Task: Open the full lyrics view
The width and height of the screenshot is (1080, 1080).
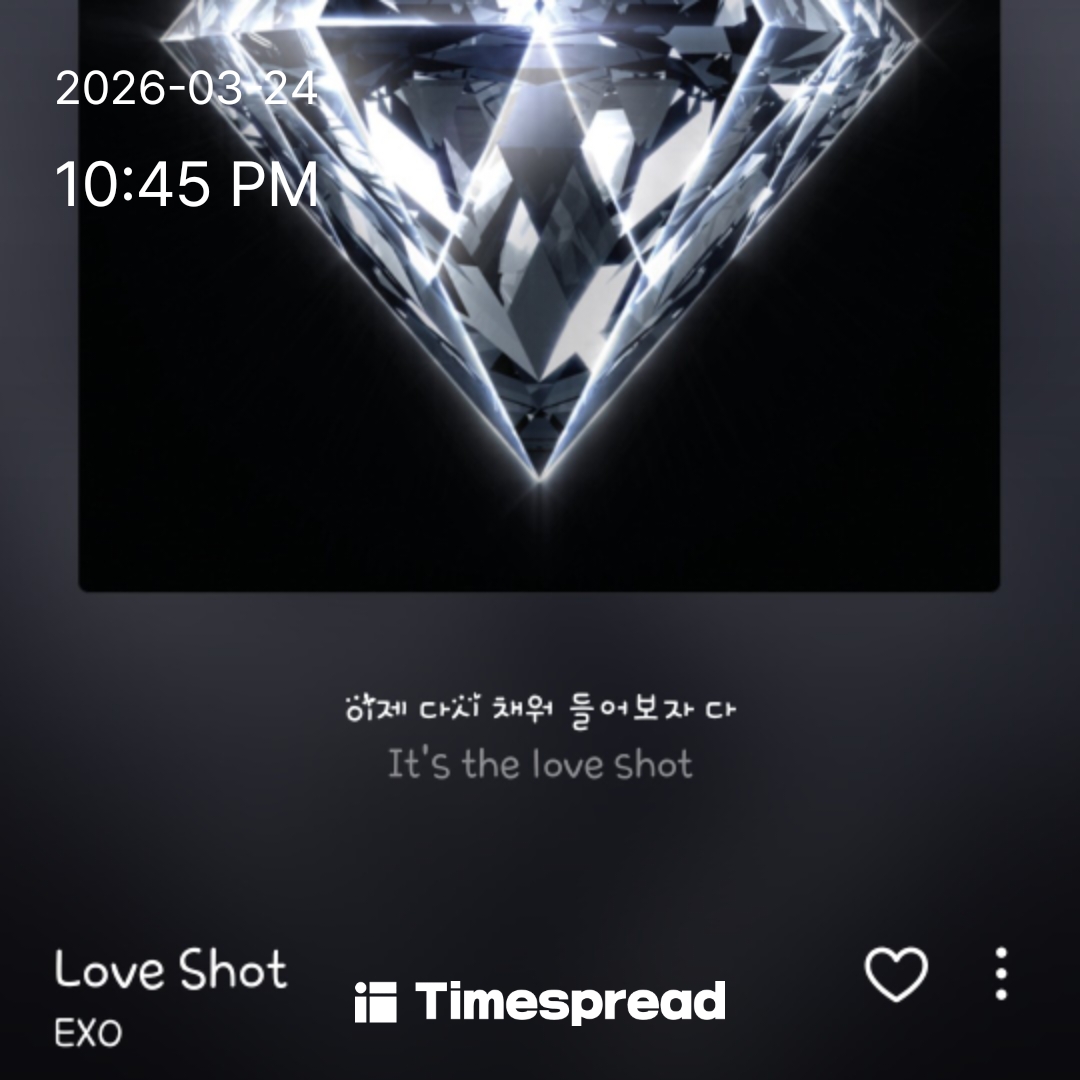Action: point(540,738)
